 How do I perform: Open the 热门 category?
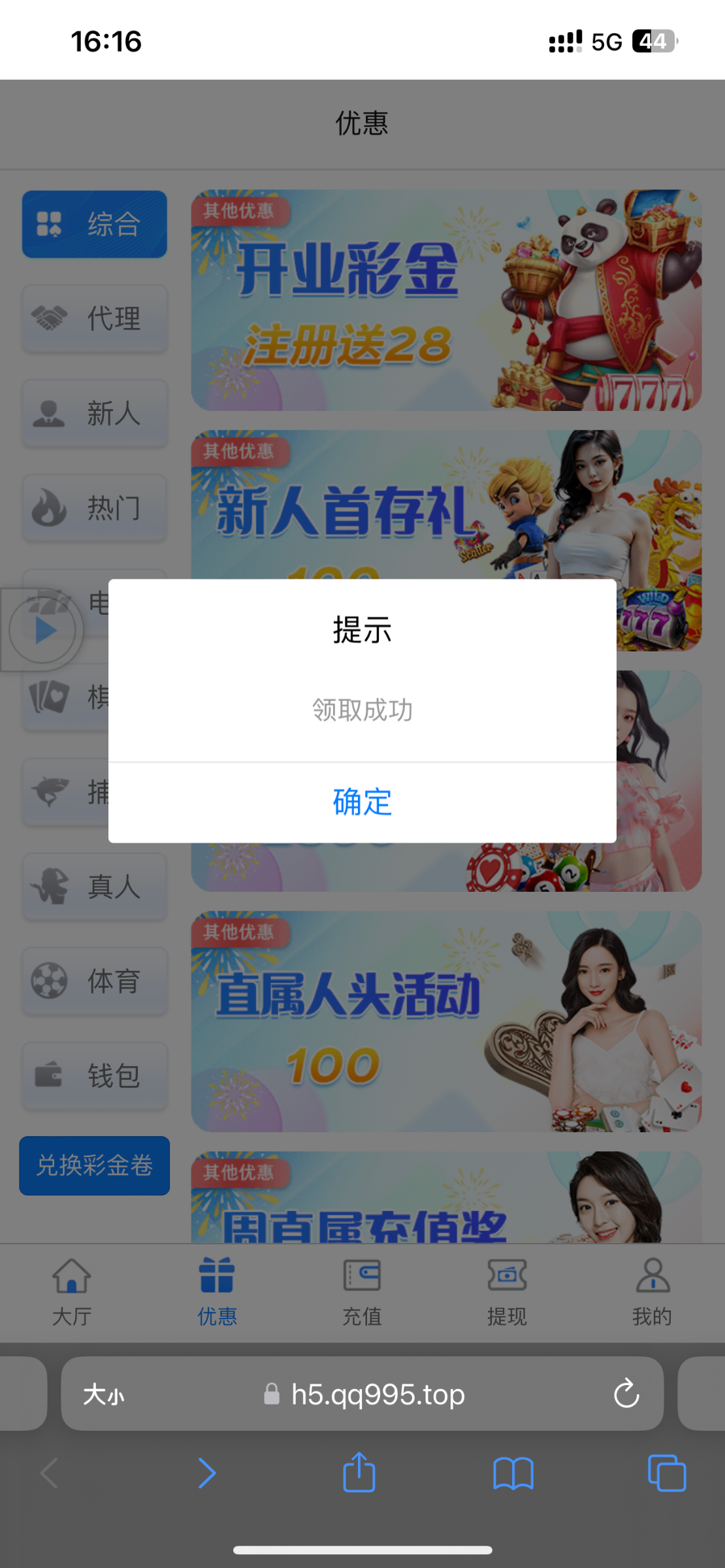(x=95, y=508)
